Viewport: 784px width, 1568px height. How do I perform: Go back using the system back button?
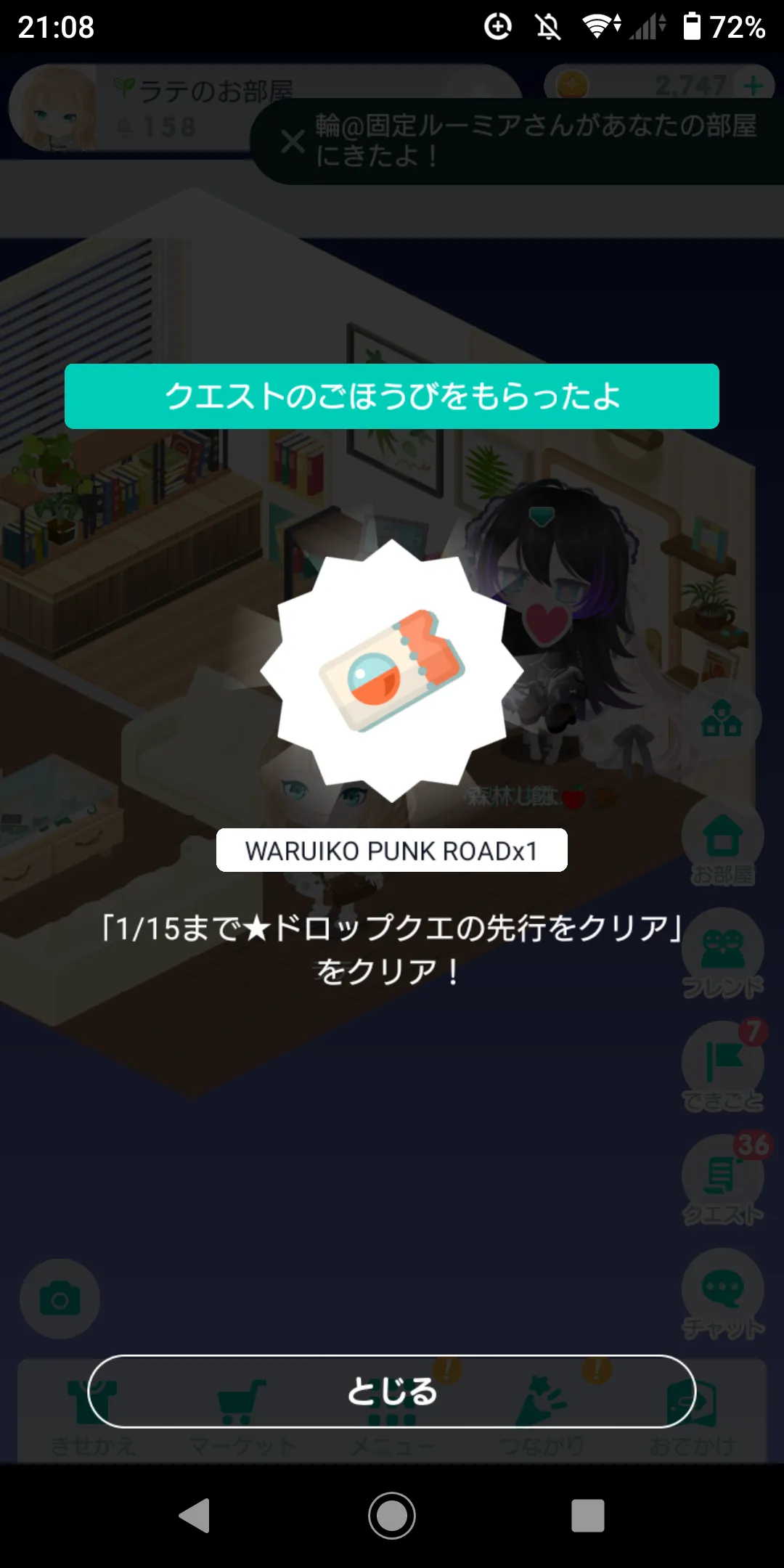tap(195, 1516)
